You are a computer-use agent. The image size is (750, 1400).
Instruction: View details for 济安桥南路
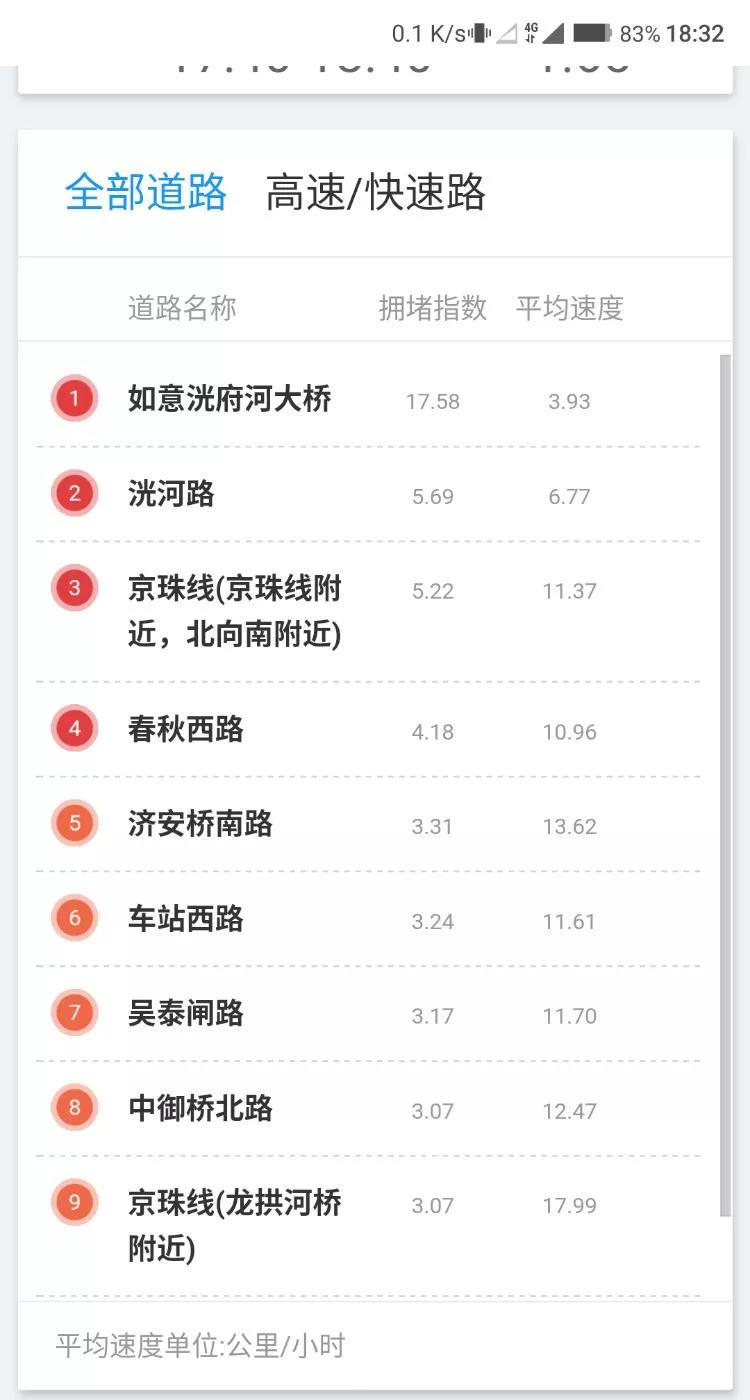click(x=368, y=825)
